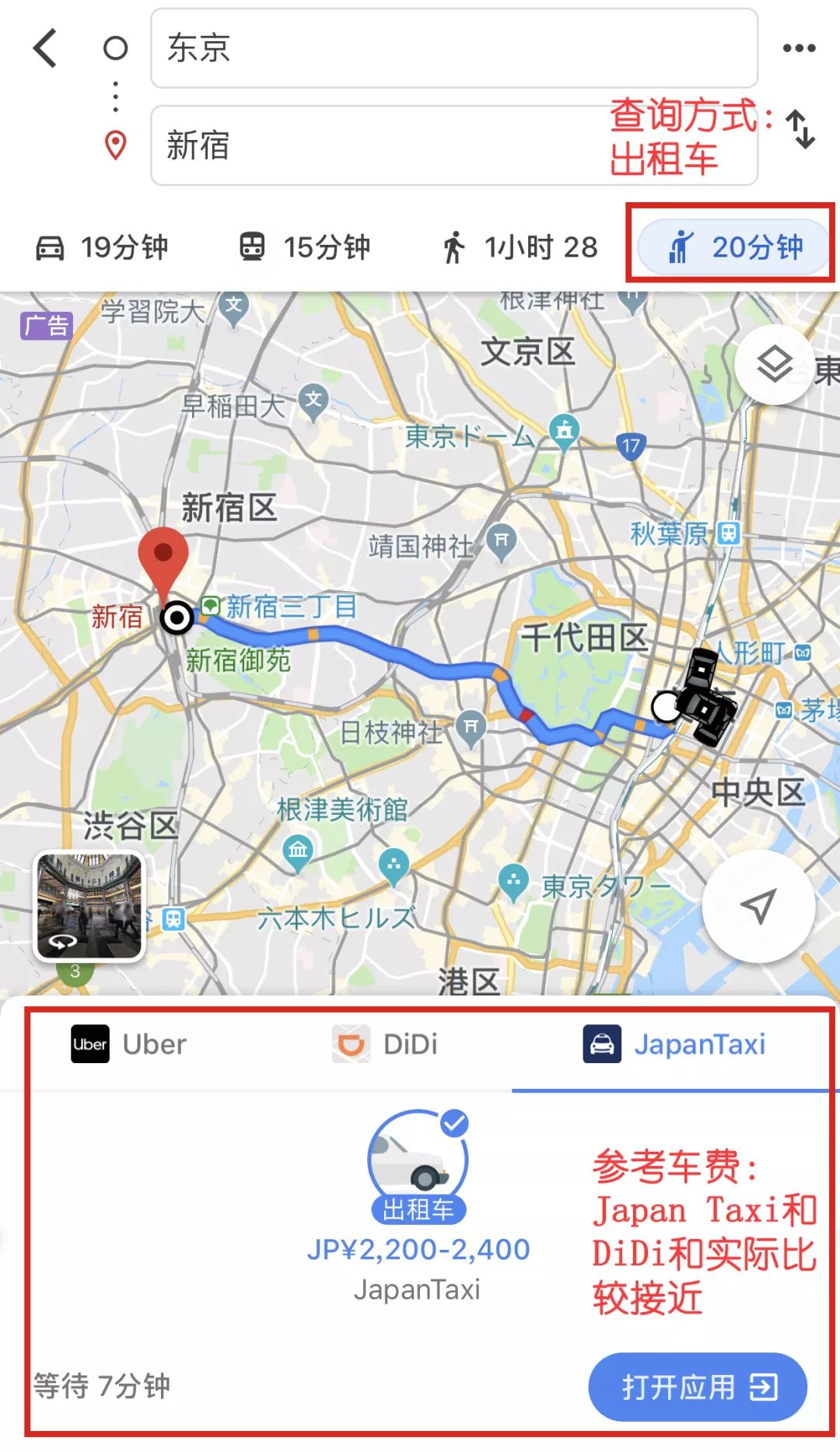Swap the origin and destination
The image size is (840, 1452).
tap(800, 129)
